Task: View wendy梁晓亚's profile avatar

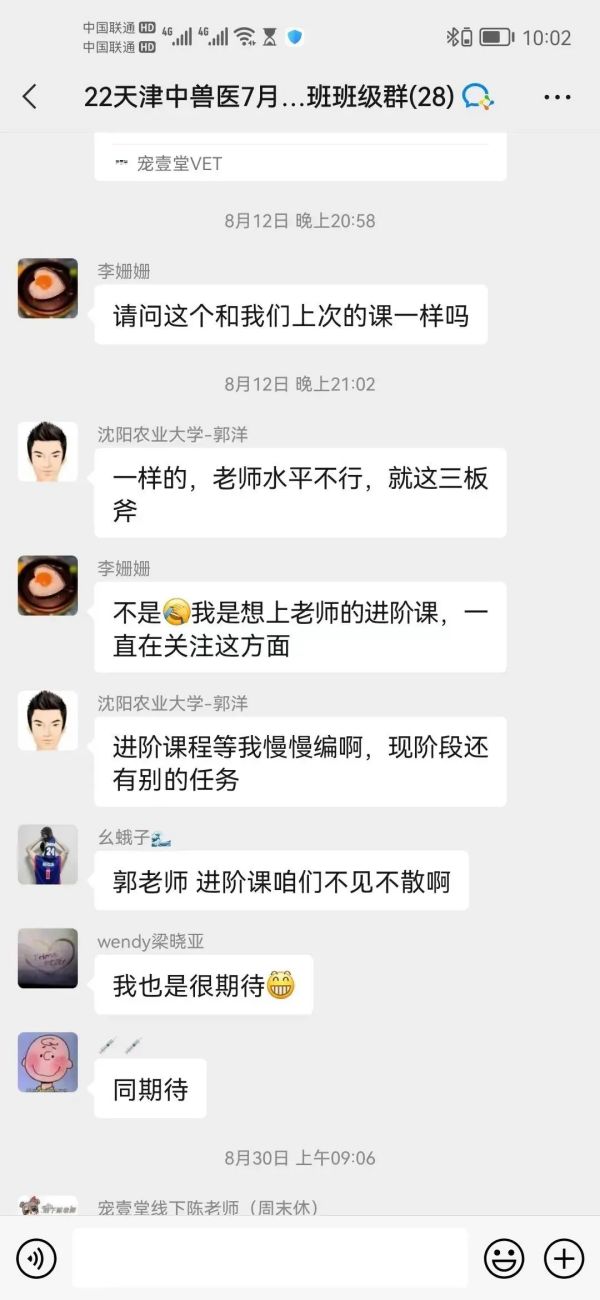Action: [48, 959]
